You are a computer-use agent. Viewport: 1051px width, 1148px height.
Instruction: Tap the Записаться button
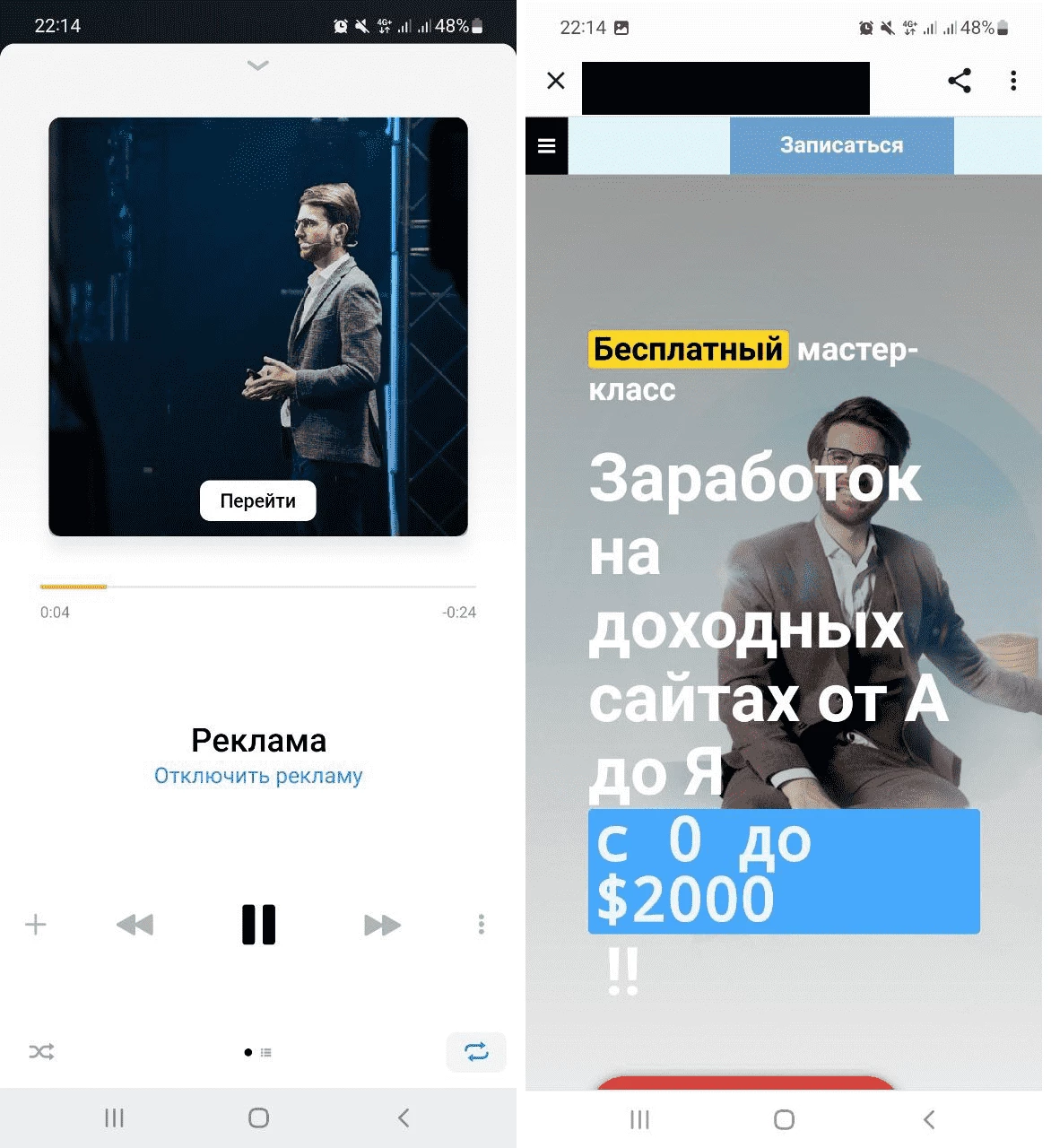(841, 145)
